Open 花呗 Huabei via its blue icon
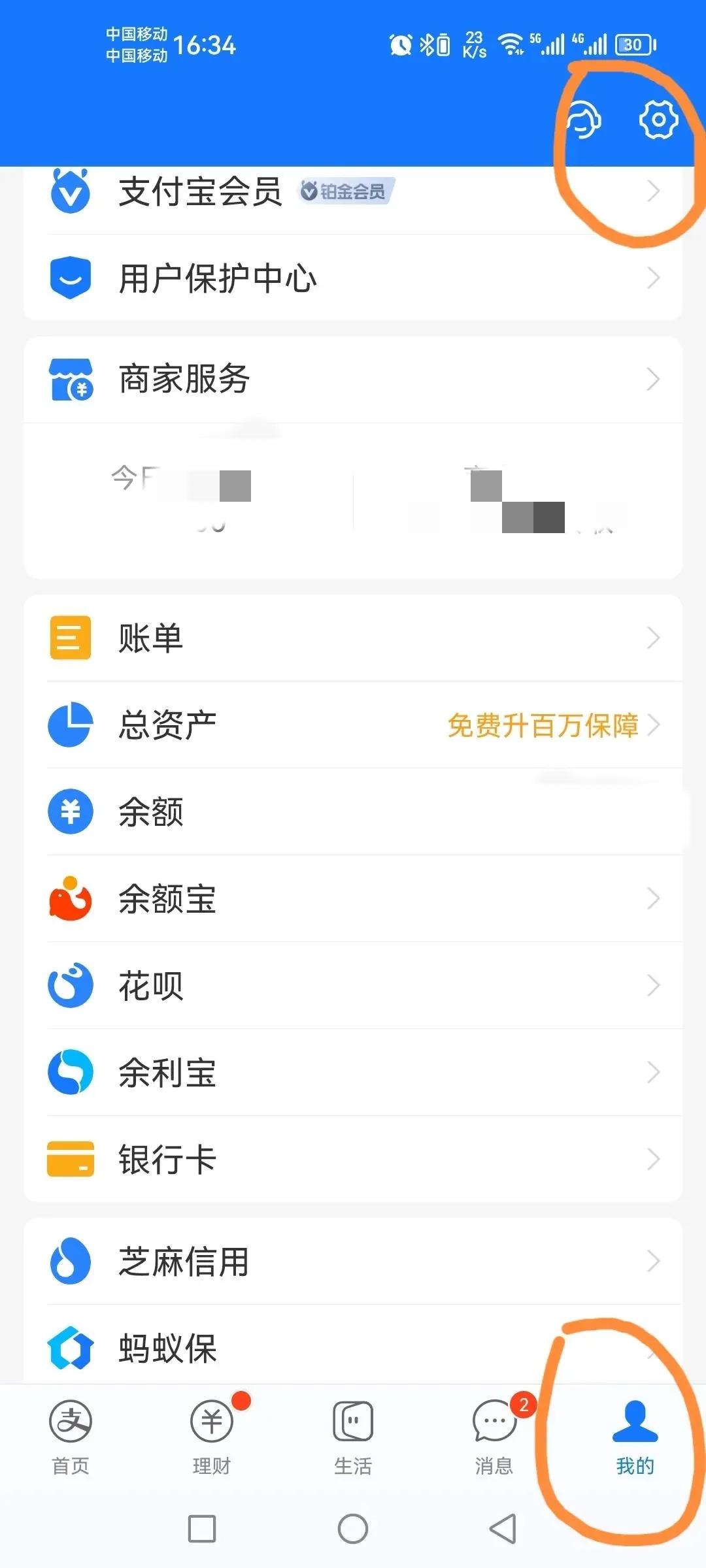The height and width of the screenshot is (1568, 706). 70,985
